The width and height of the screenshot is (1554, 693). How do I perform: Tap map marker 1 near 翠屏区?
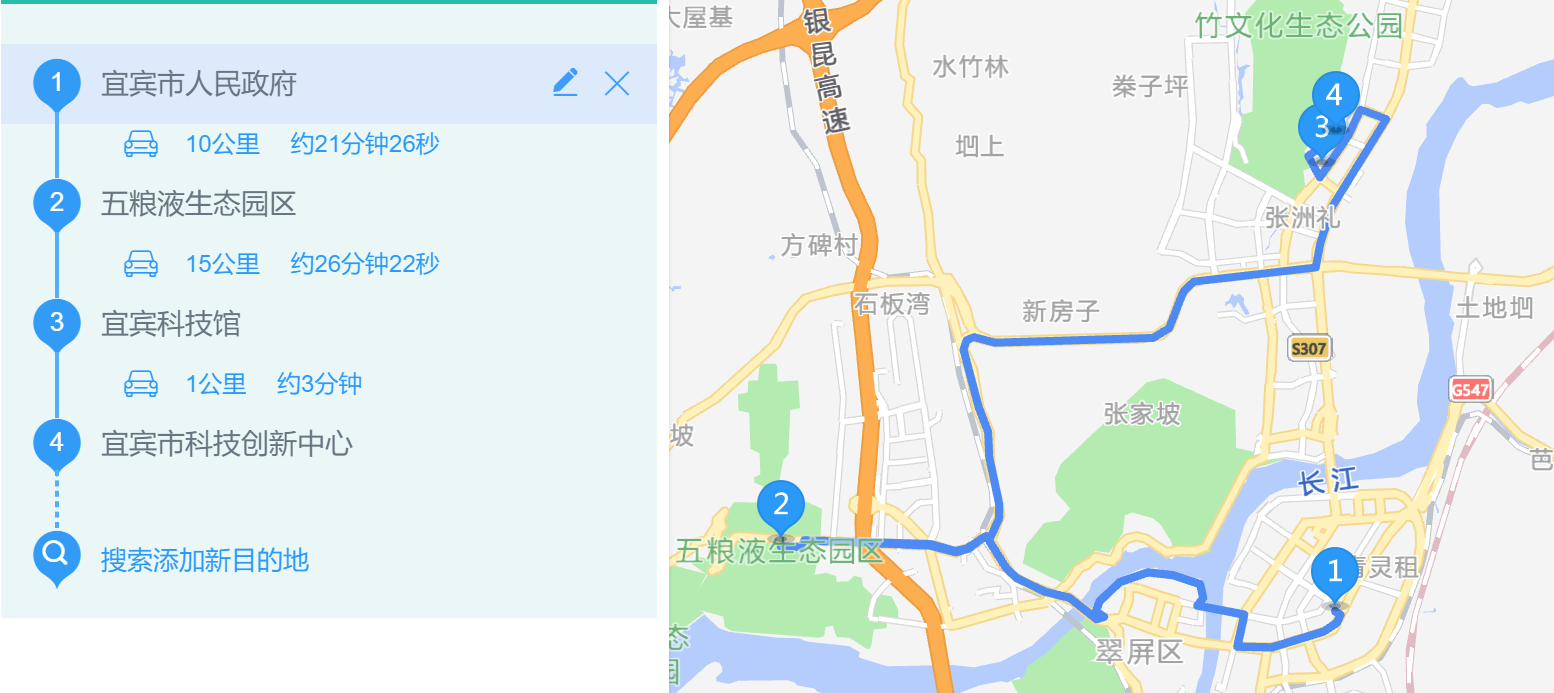tap(1334, 573)
